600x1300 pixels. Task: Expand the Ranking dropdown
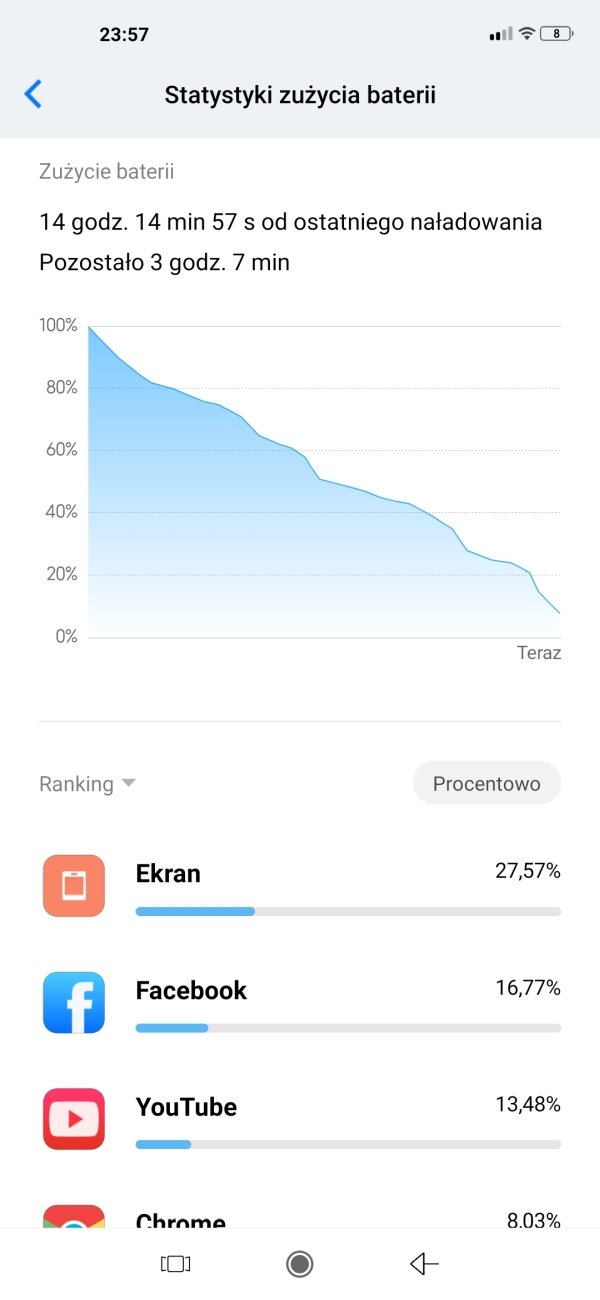point(87,784)
